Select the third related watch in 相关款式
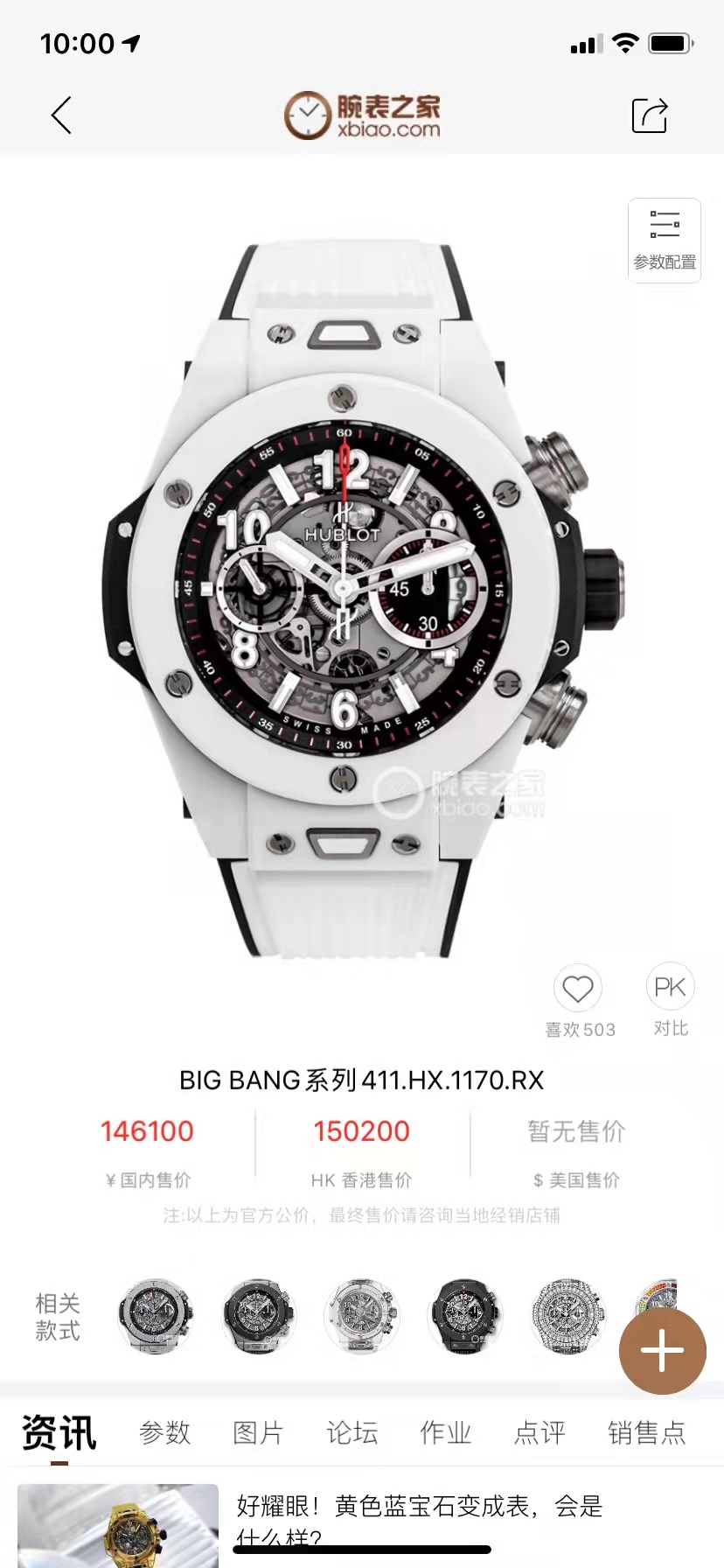 click(361, 1316)
